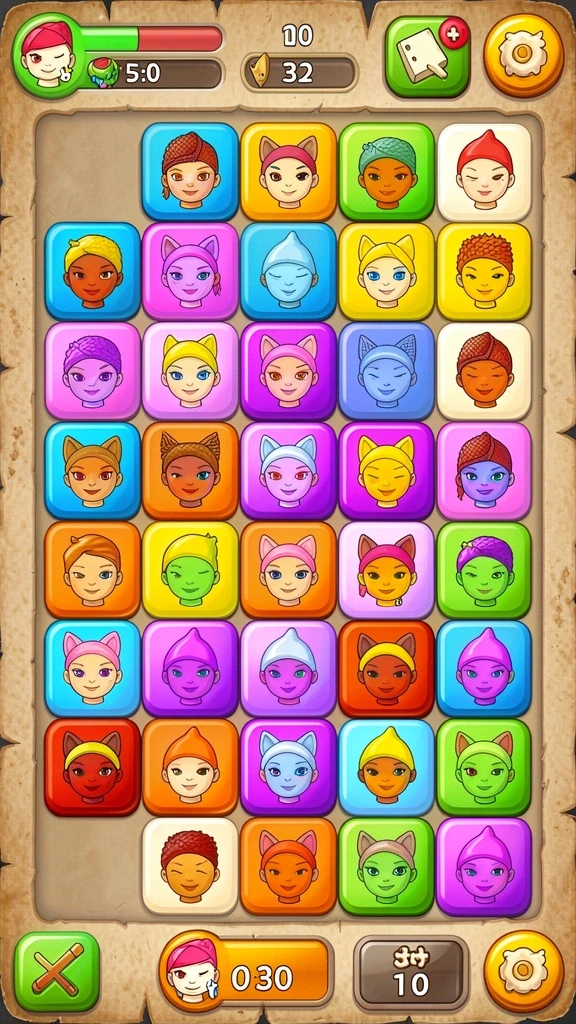Tap the light blue tile with yellow pointy hat
The width and height of the screenshot is (576, 1024).
coord(387,767)
